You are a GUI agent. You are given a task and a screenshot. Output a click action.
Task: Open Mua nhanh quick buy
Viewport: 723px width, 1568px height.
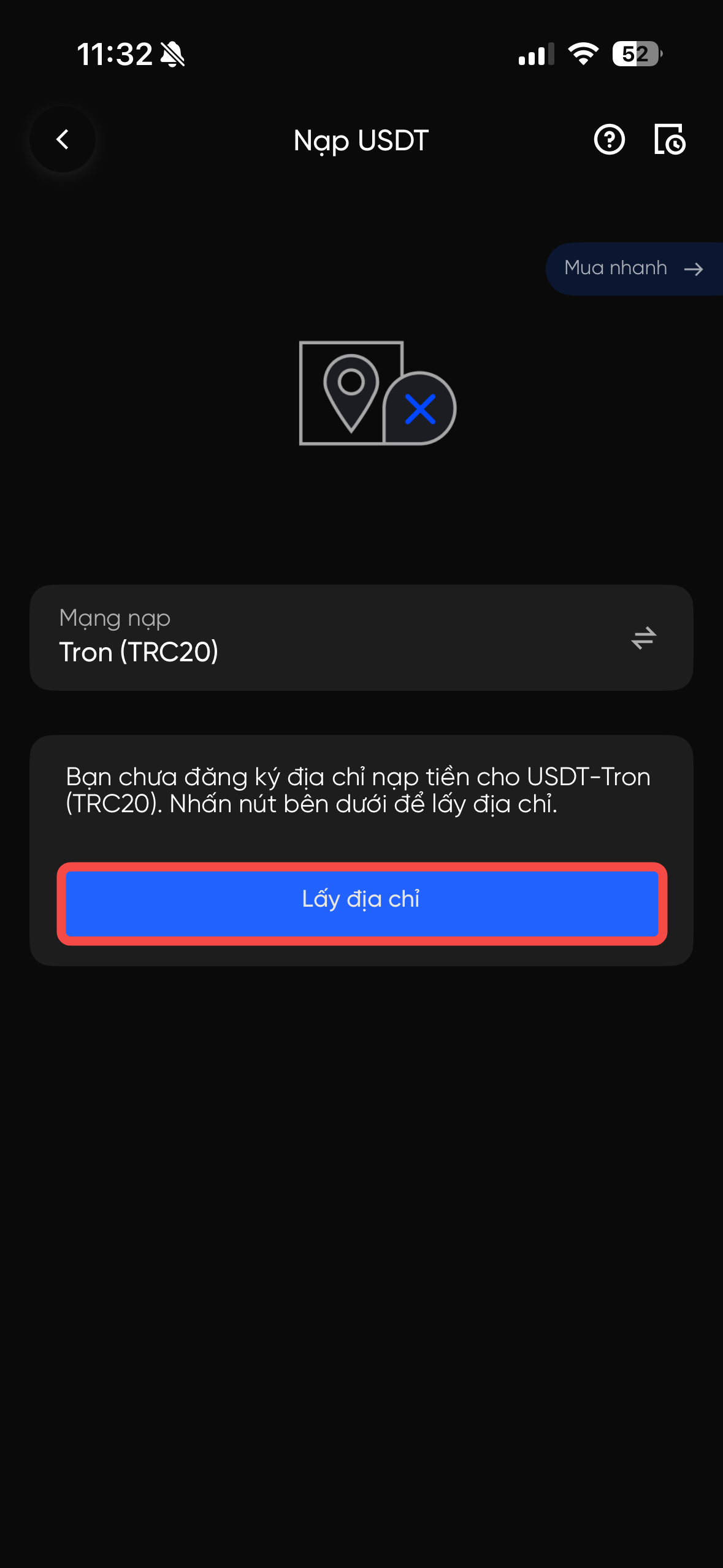click(633, 269)
